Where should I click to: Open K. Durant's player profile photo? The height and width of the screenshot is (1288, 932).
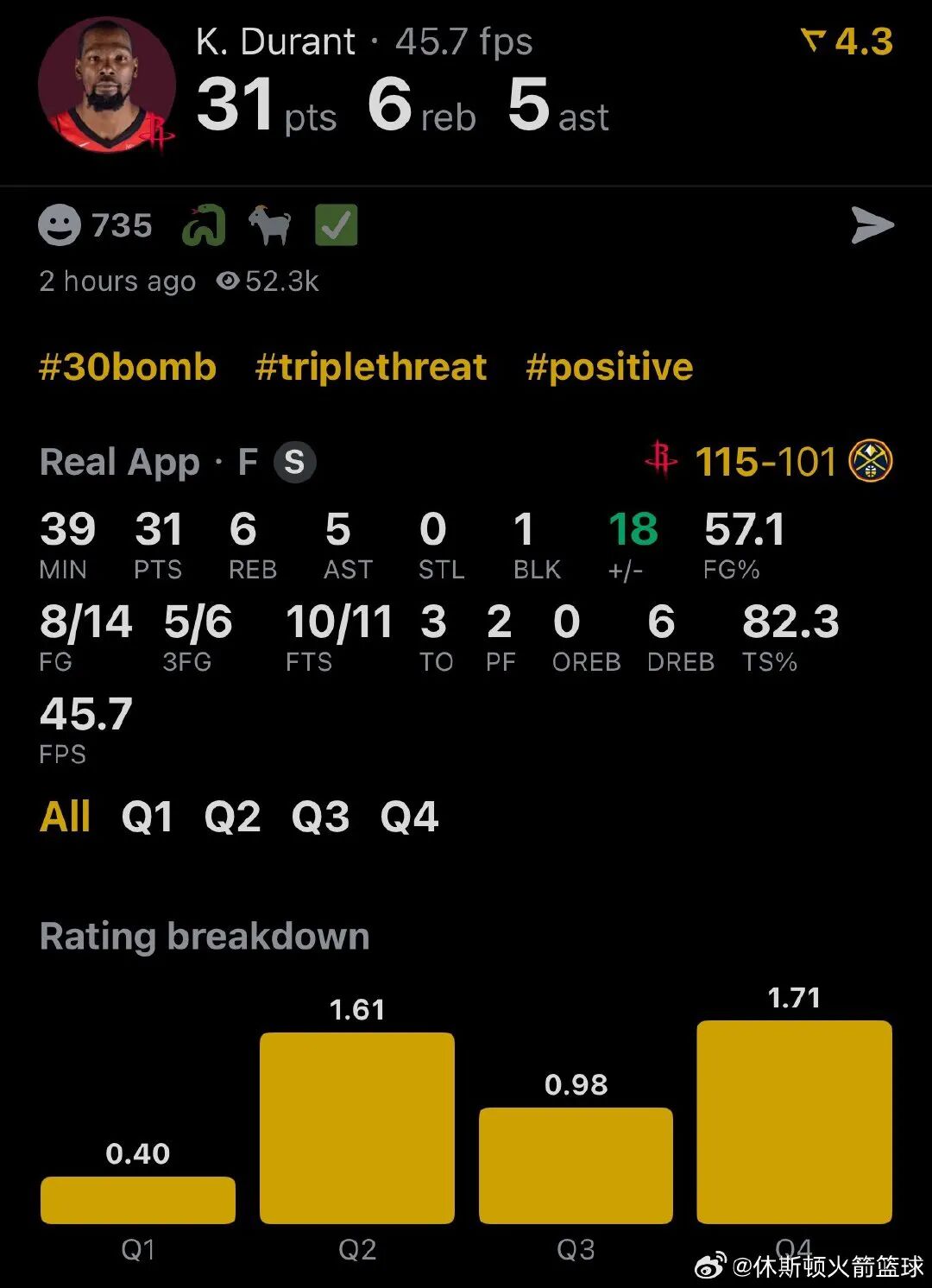(x=106, y=85)
